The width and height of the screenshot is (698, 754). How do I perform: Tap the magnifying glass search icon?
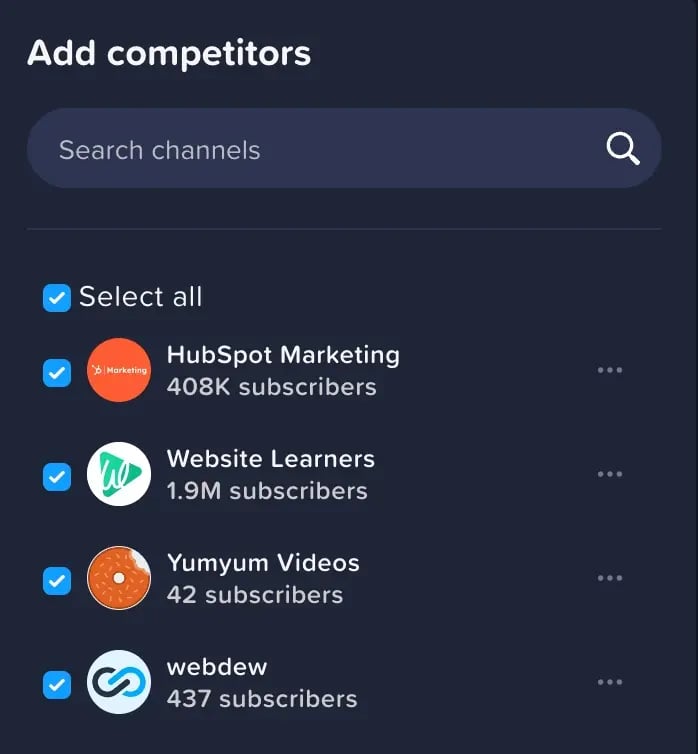623,150
